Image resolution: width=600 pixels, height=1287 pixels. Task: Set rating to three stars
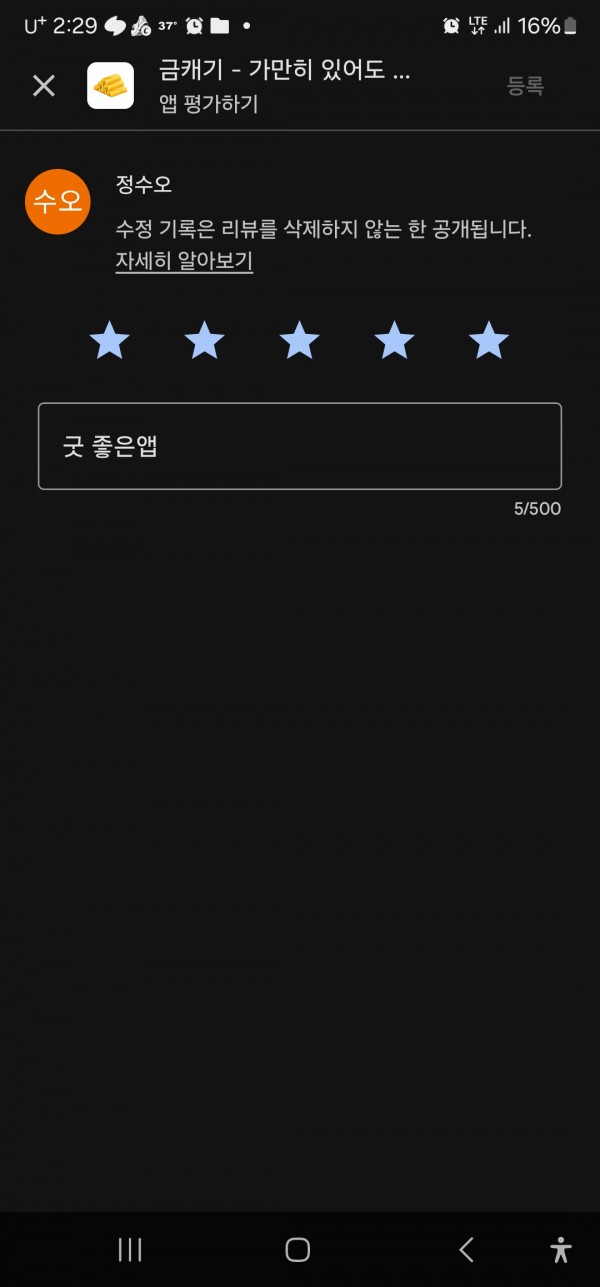tap(299, 341)
